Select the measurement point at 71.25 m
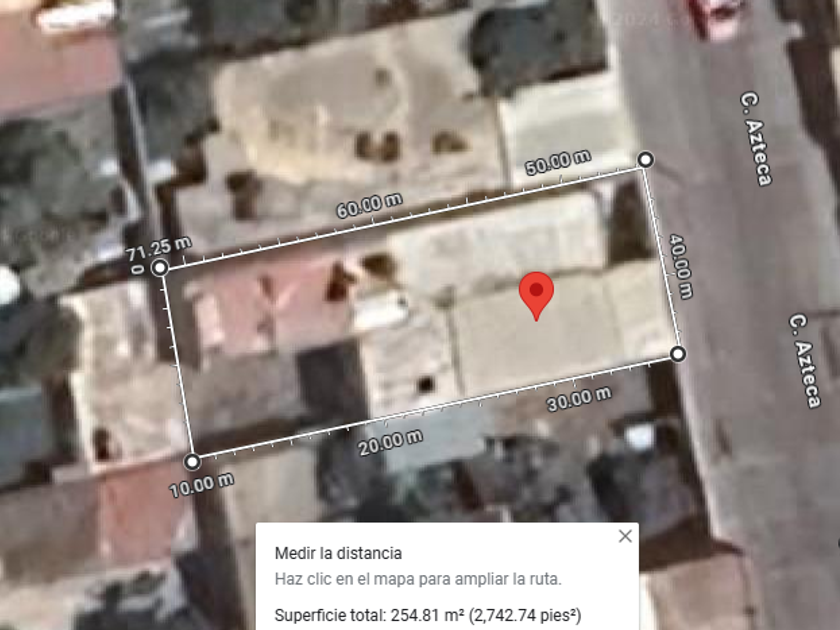This screenshot has height=630, width=840. pos(160,267)
